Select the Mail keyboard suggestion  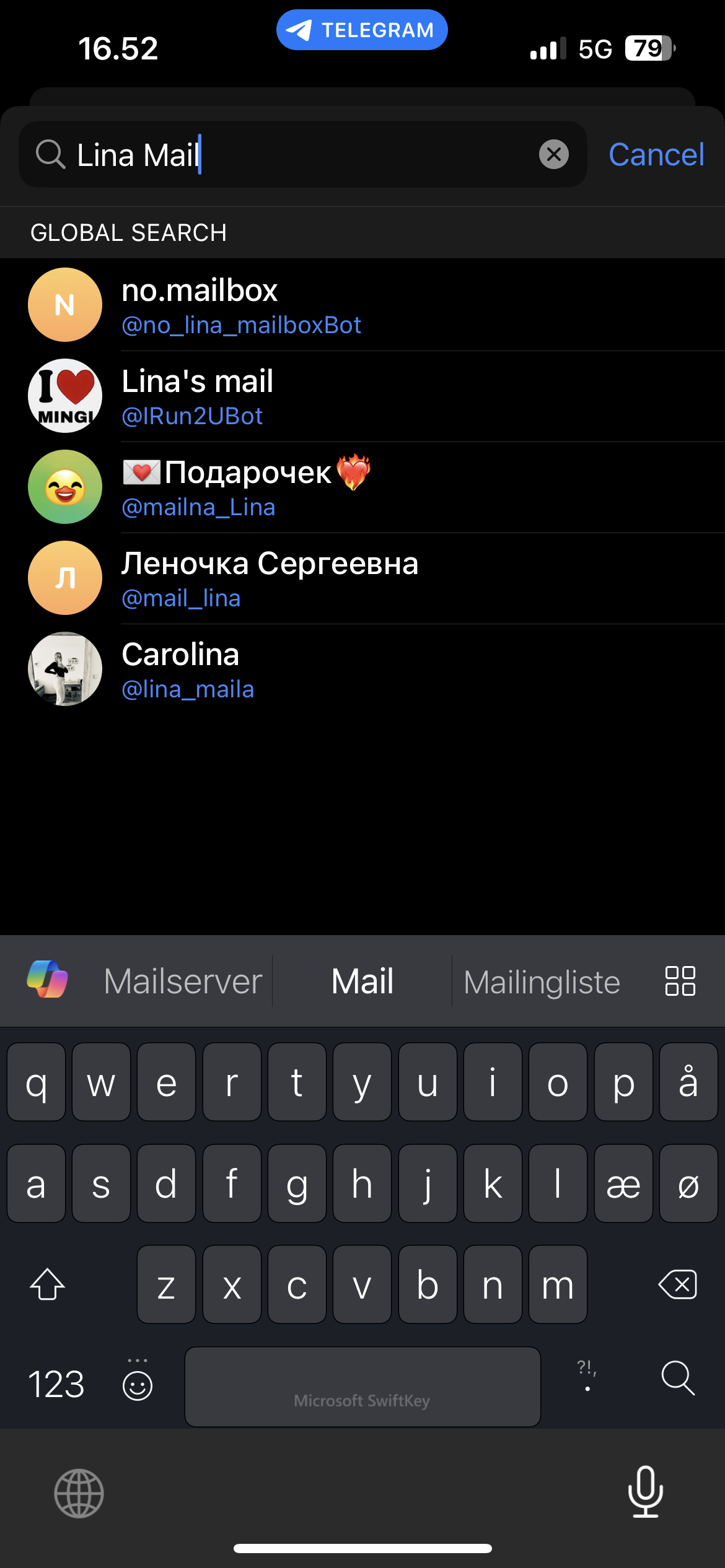(362, 982)
